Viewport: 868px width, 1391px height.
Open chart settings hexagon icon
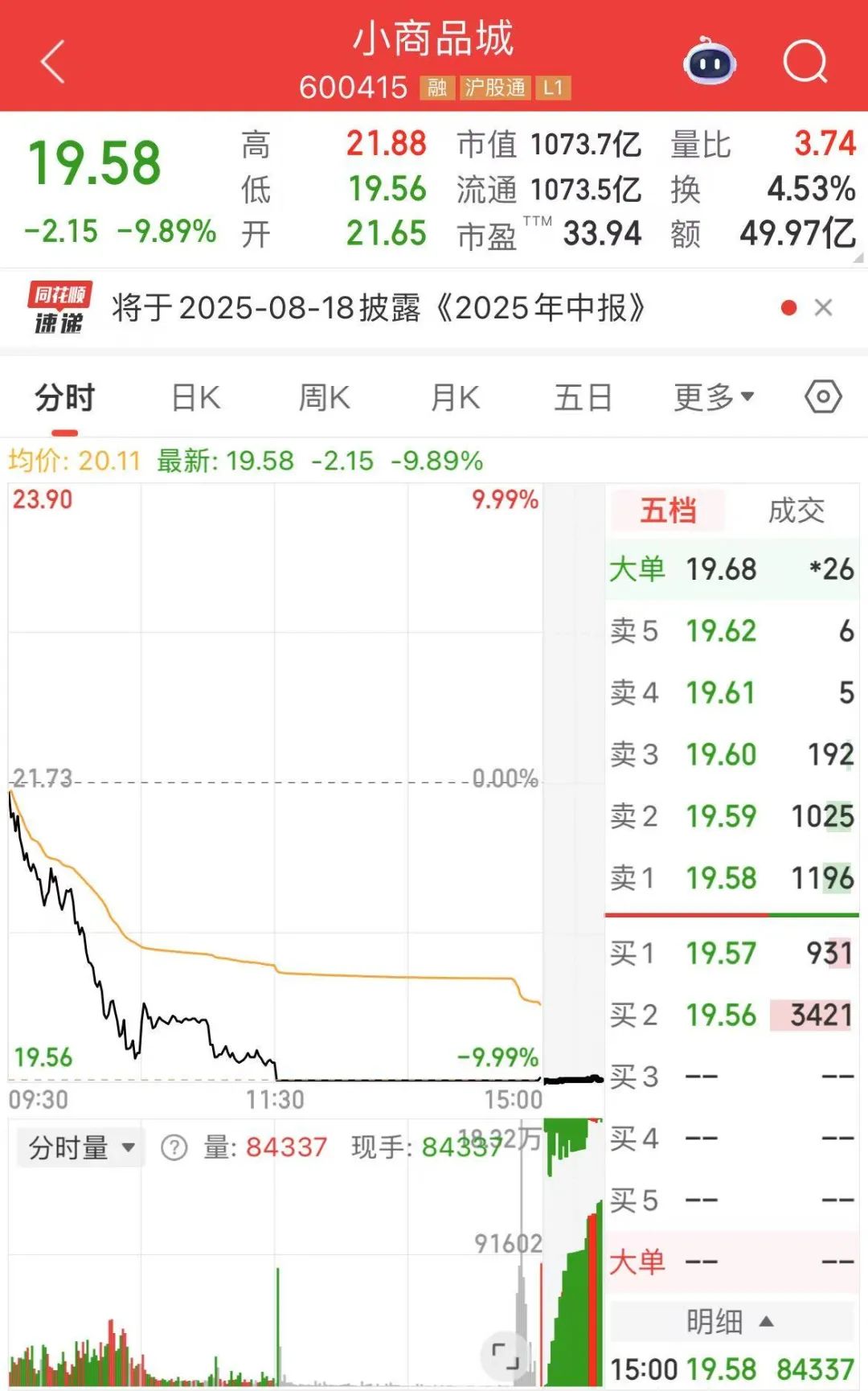823,397
